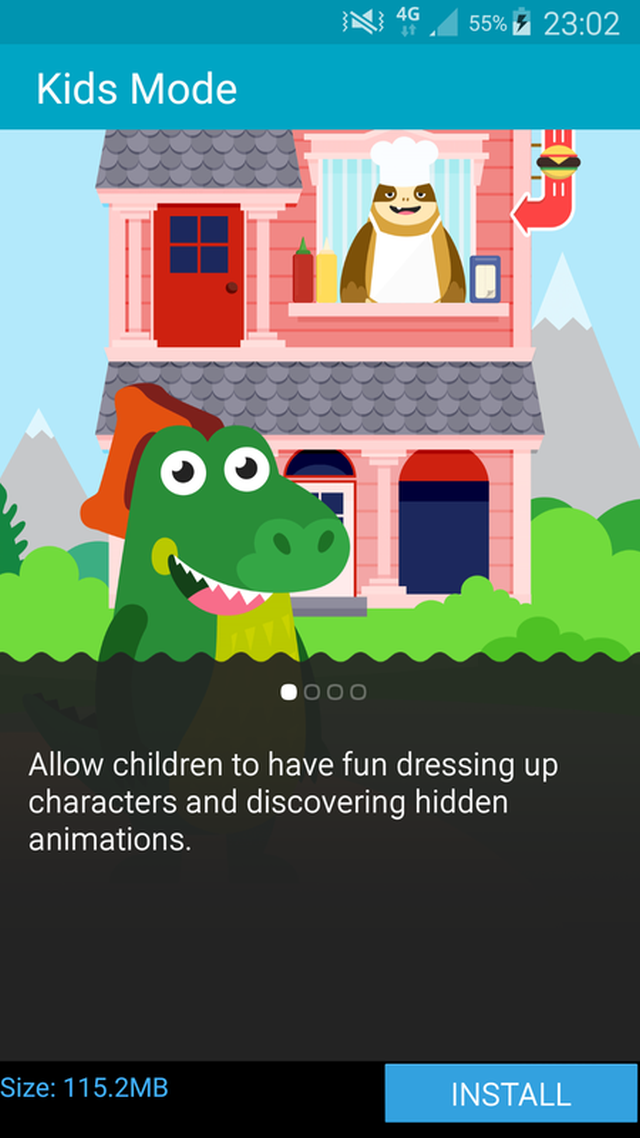640x1138 pixels.
Task: Tap the INSTALL button
Action: [x=510, y=1093]
